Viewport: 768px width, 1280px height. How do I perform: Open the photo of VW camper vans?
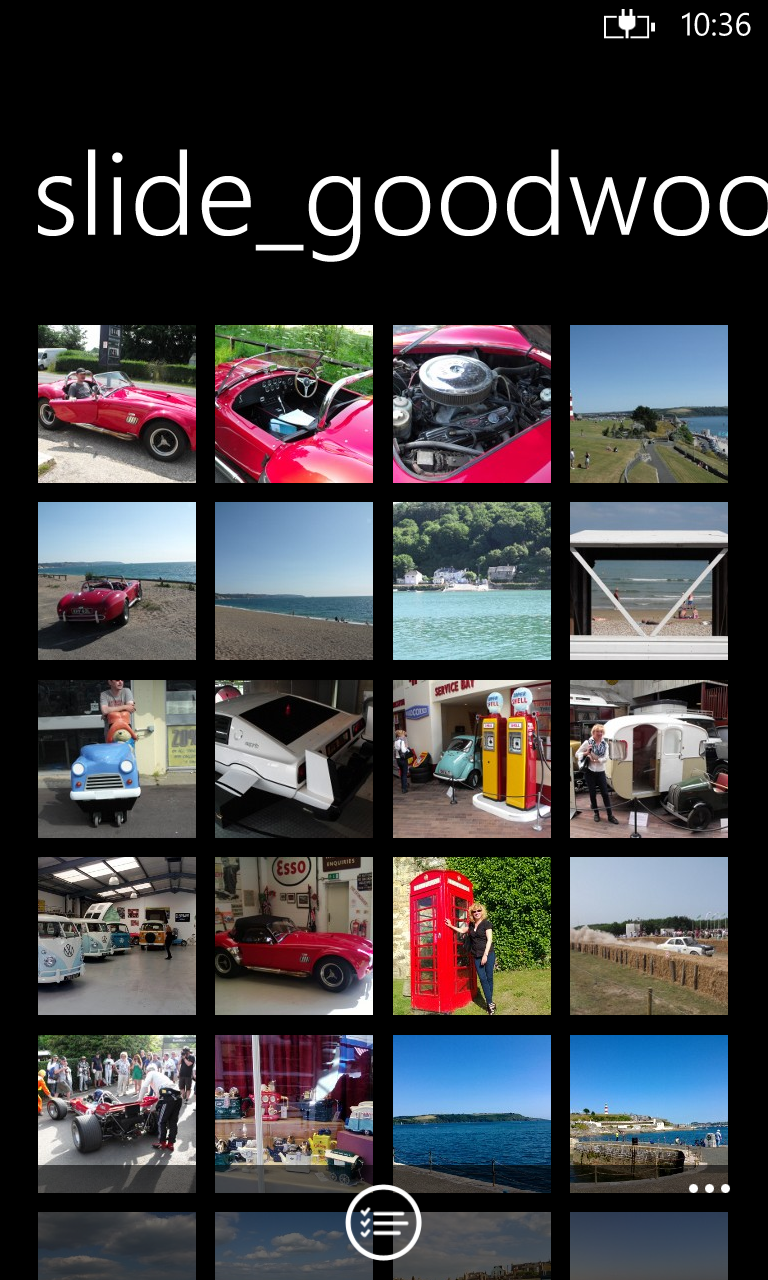(117, 936)
